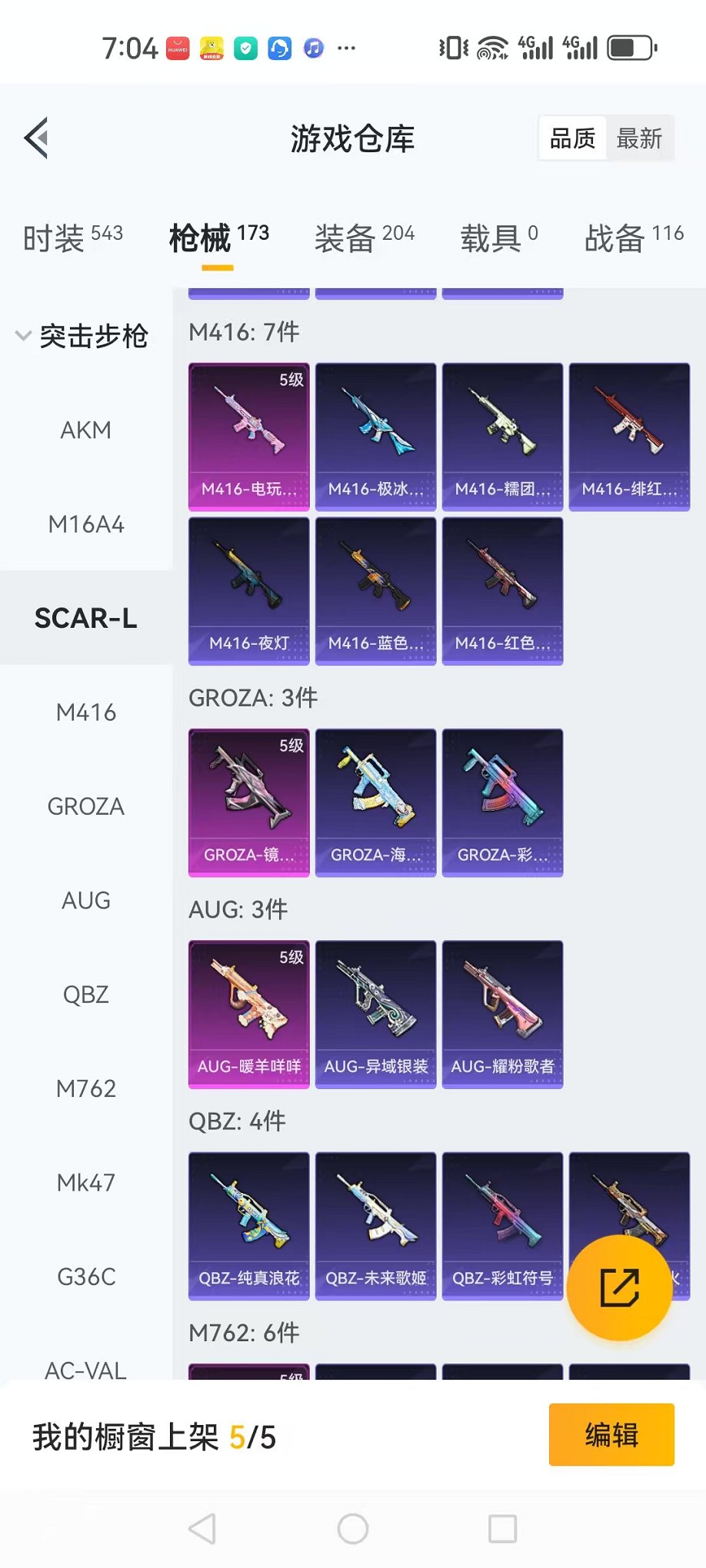This screenshot has height=1568, width=706.
Task: Go to the system home screen
Action: (x=352, y=1529)
